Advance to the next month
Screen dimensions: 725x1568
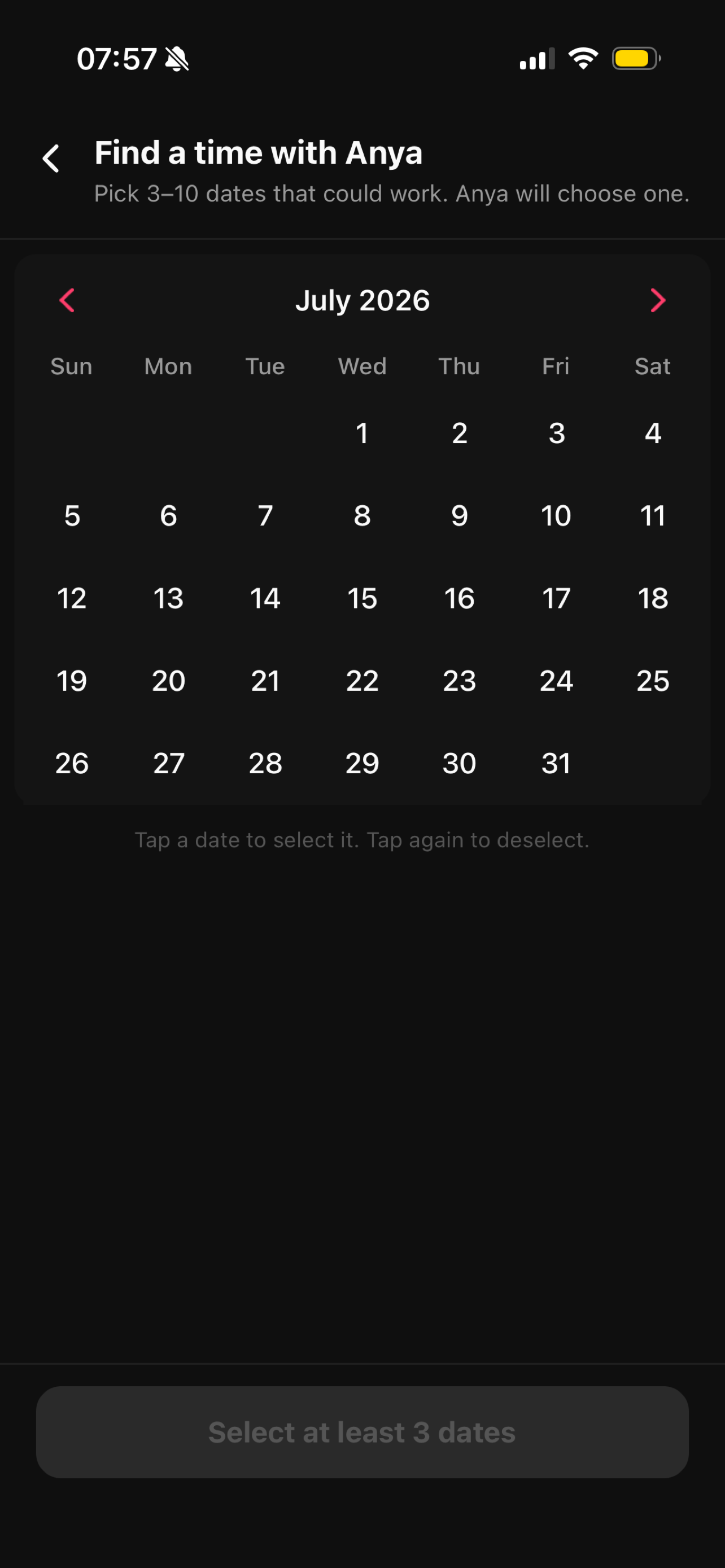(x=657, y=301)
